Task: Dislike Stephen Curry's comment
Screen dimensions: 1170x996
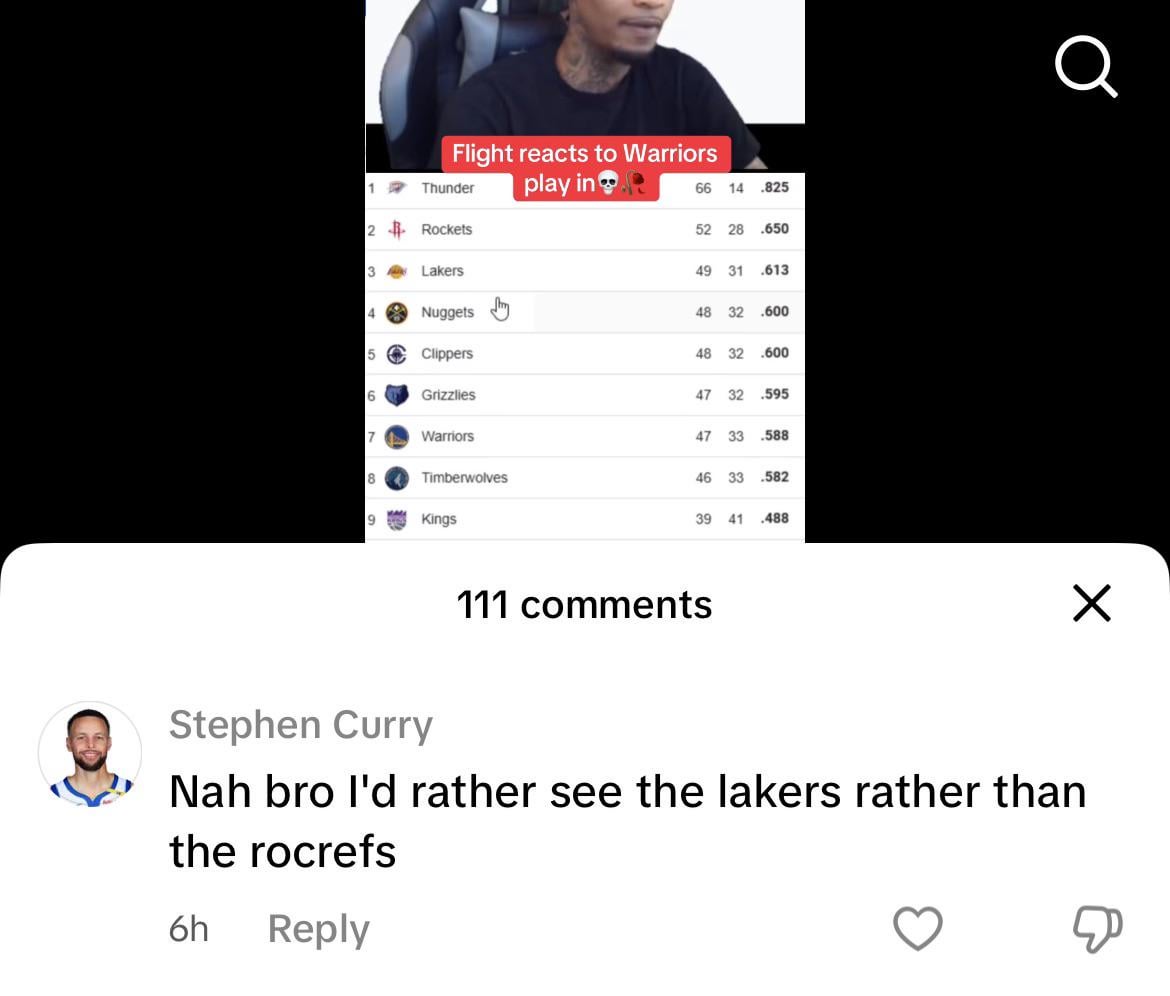Action: coord(1097,929)
